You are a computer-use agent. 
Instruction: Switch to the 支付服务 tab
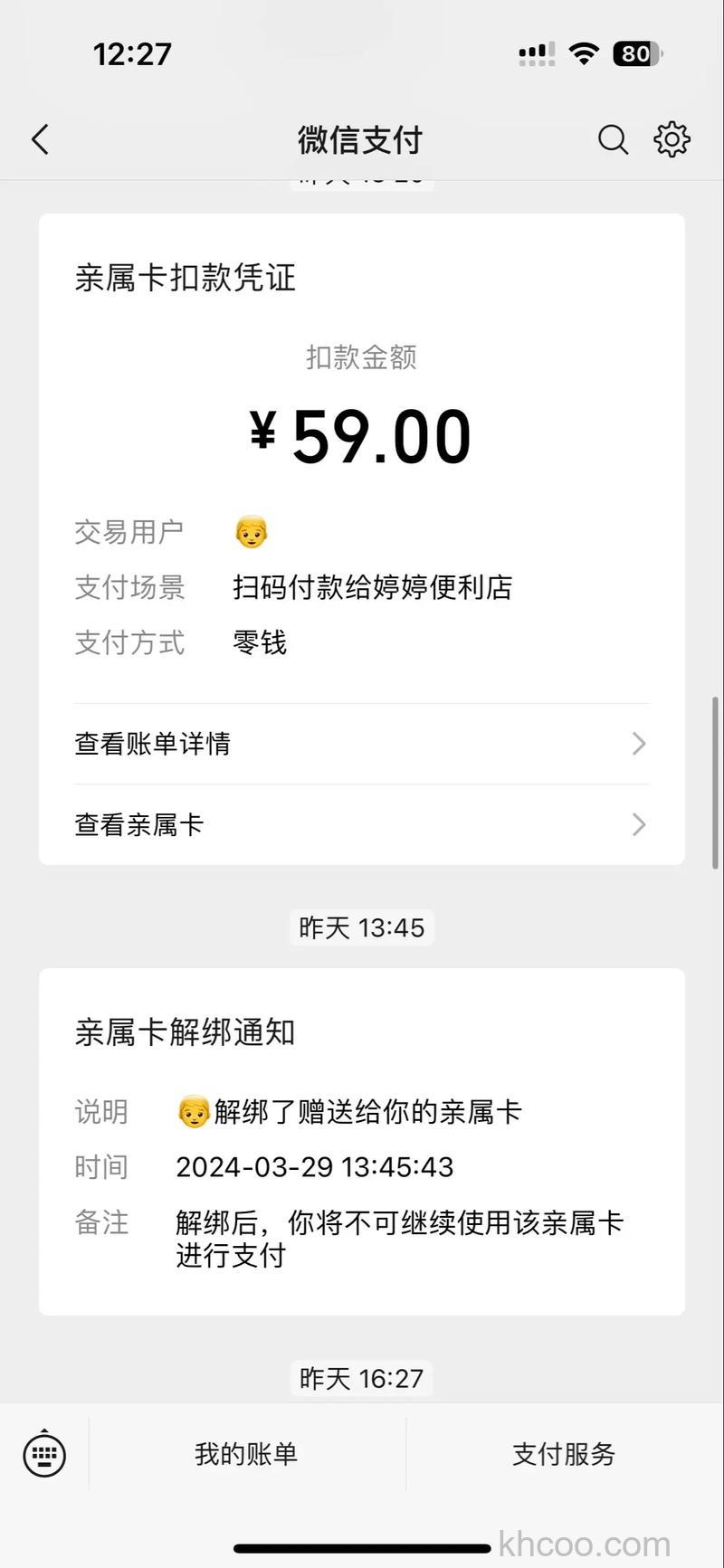(563, 1455)
